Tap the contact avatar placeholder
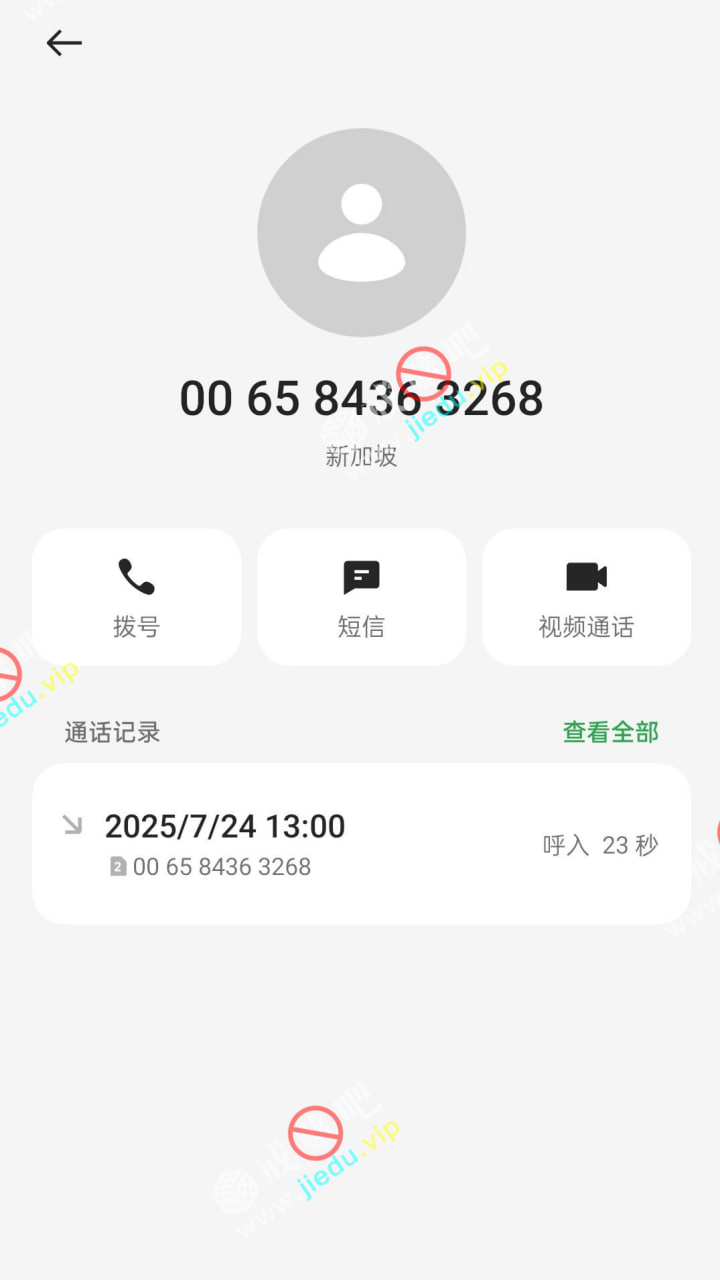720x1280 pixels. click(361, 232)
